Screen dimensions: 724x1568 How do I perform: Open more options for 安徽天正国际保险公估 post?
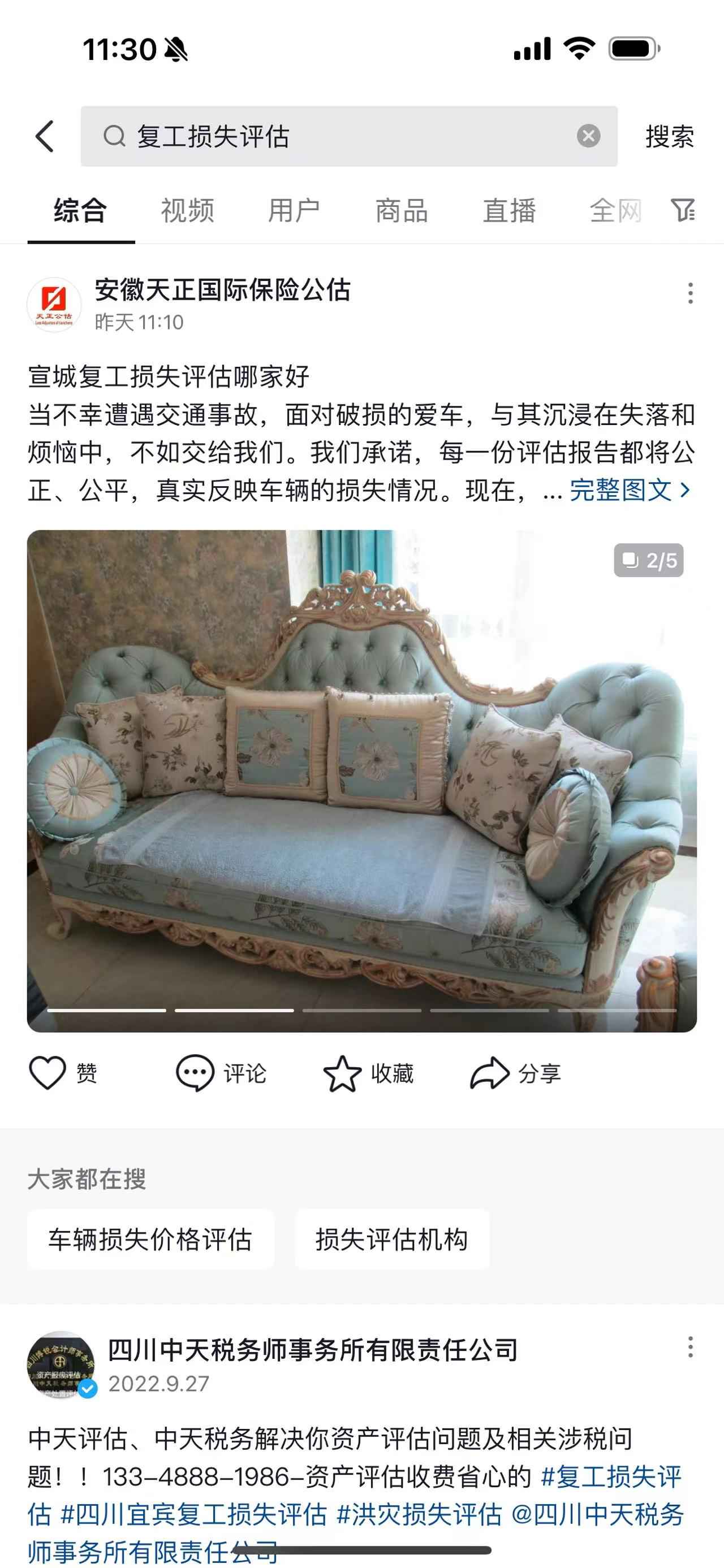pos(690,293)
